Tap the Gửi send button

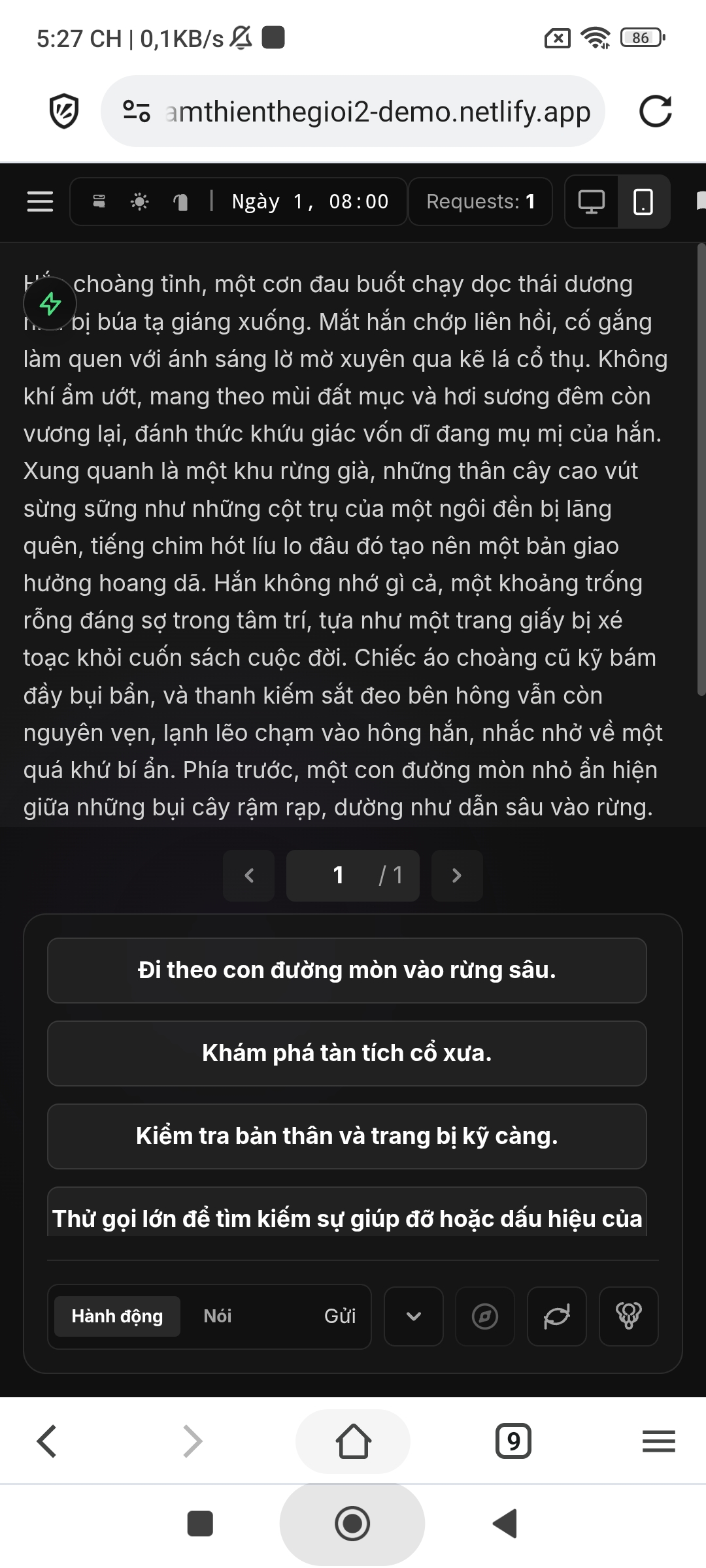click(x=340, y=1316)
